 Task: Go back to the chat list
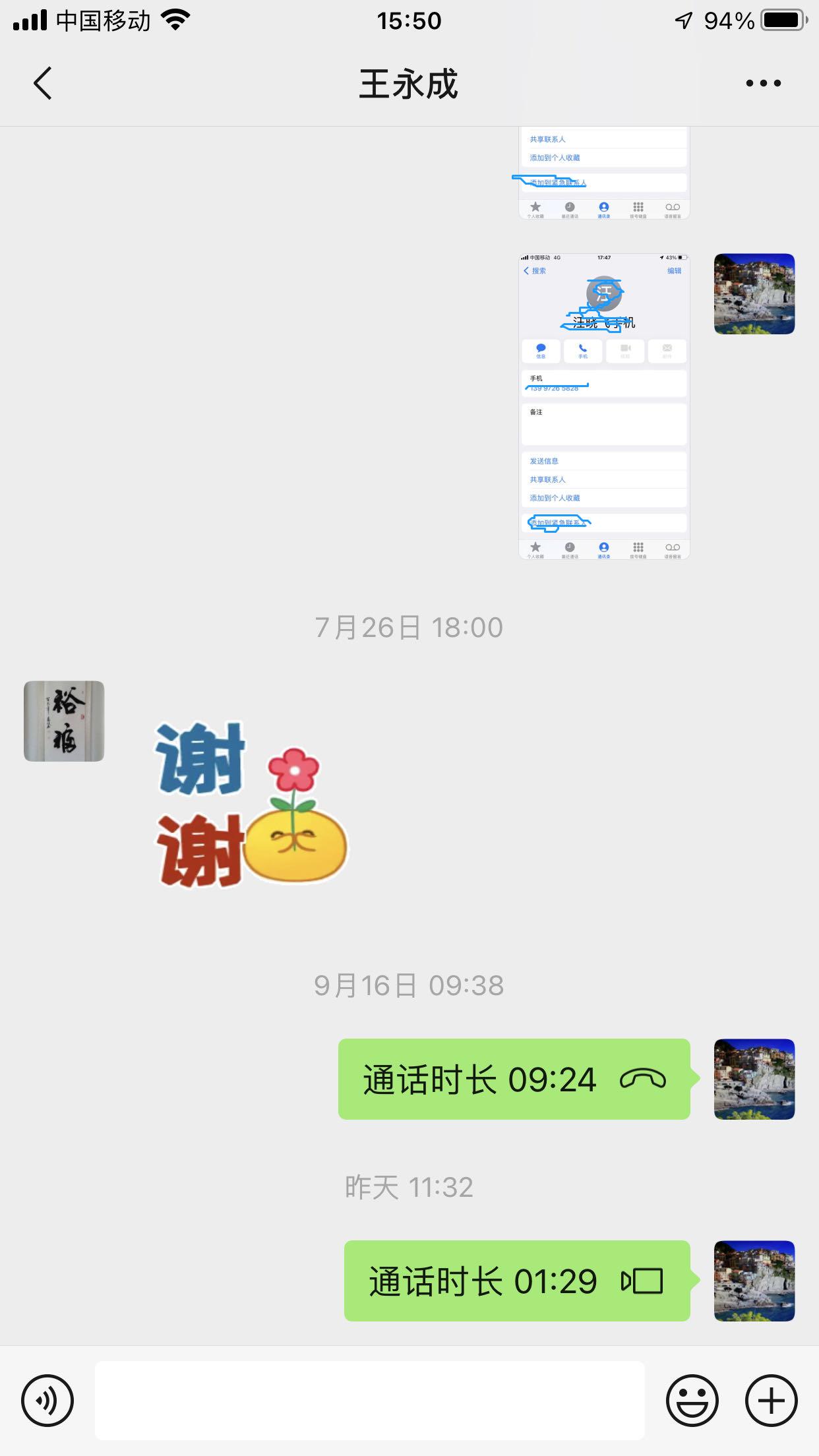click(43, 84)
